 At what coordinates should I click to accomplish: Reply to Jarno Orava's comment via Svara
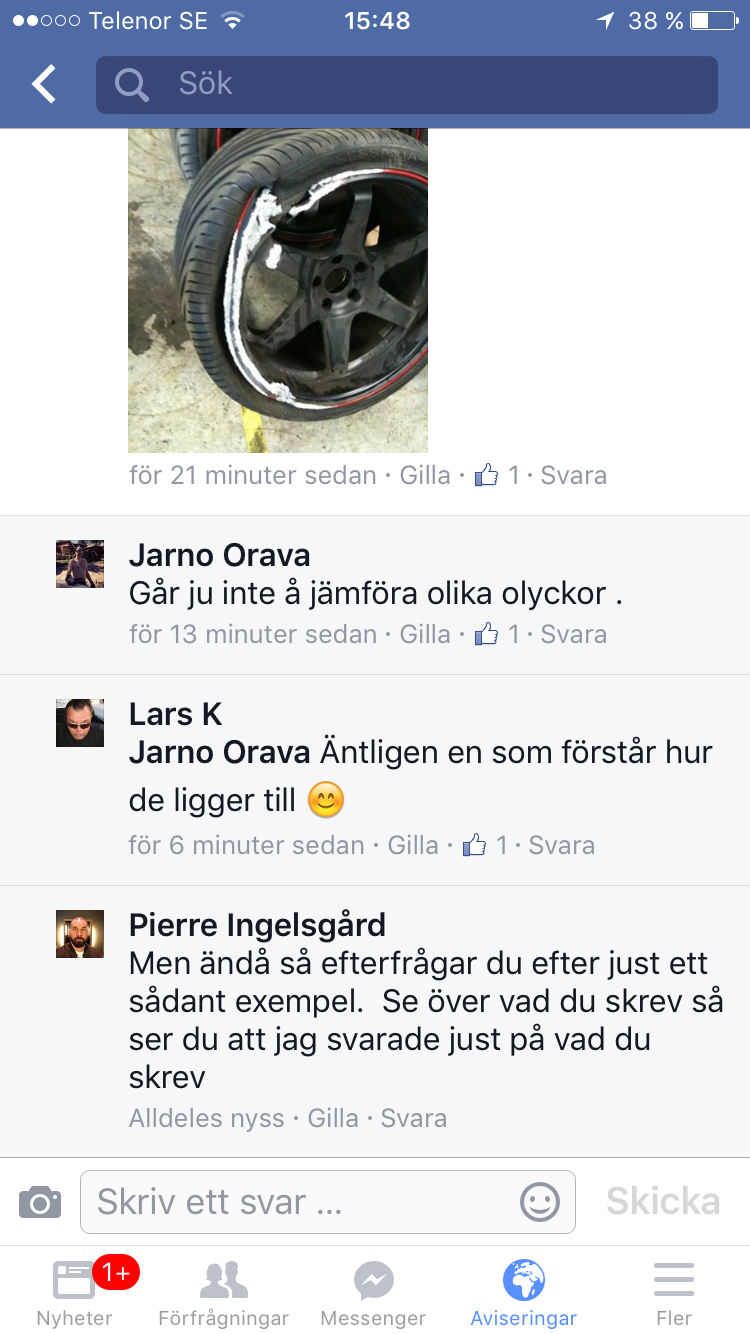573,634
